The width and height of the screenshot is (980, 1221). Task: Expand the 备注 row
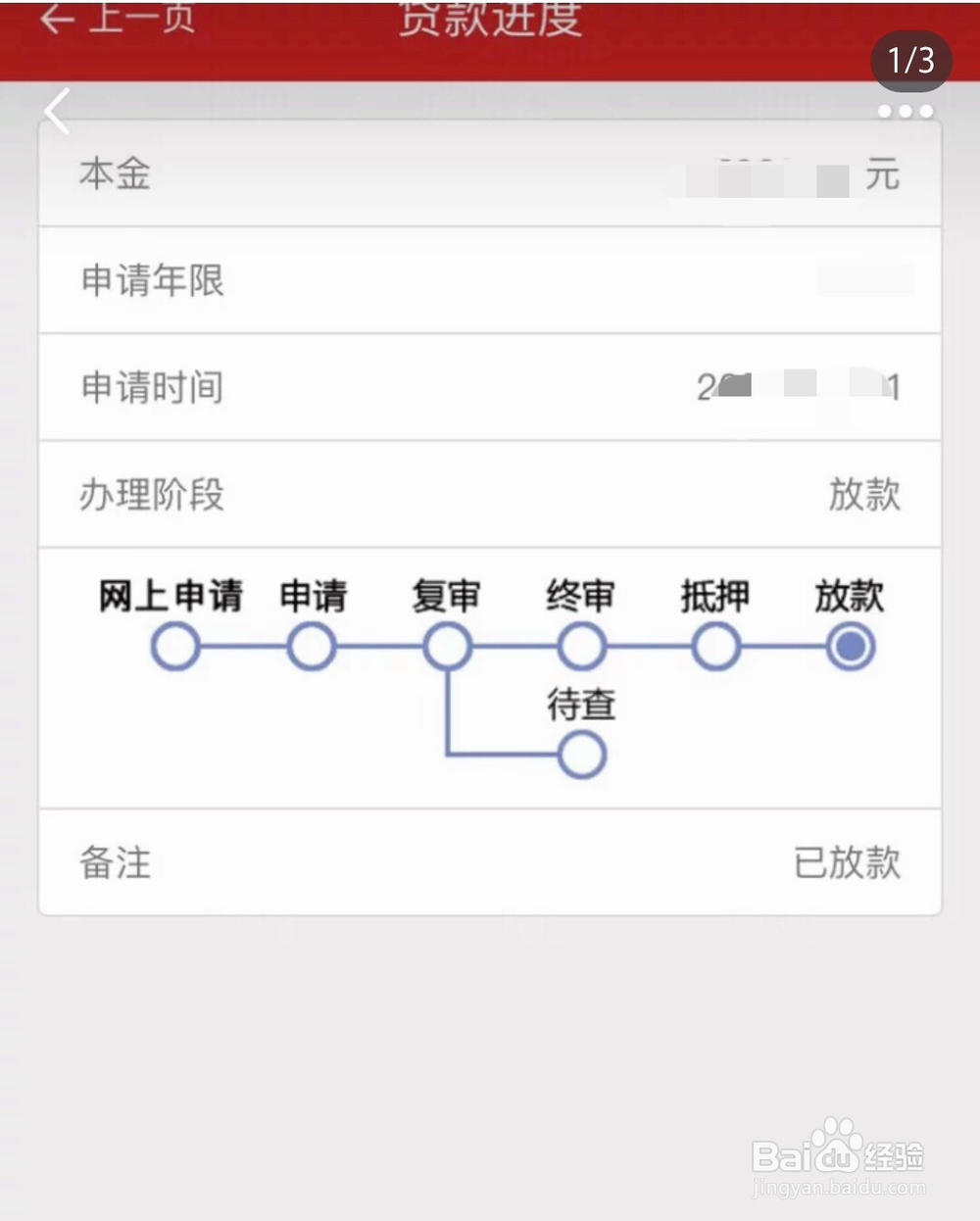(x=490, y=862)
